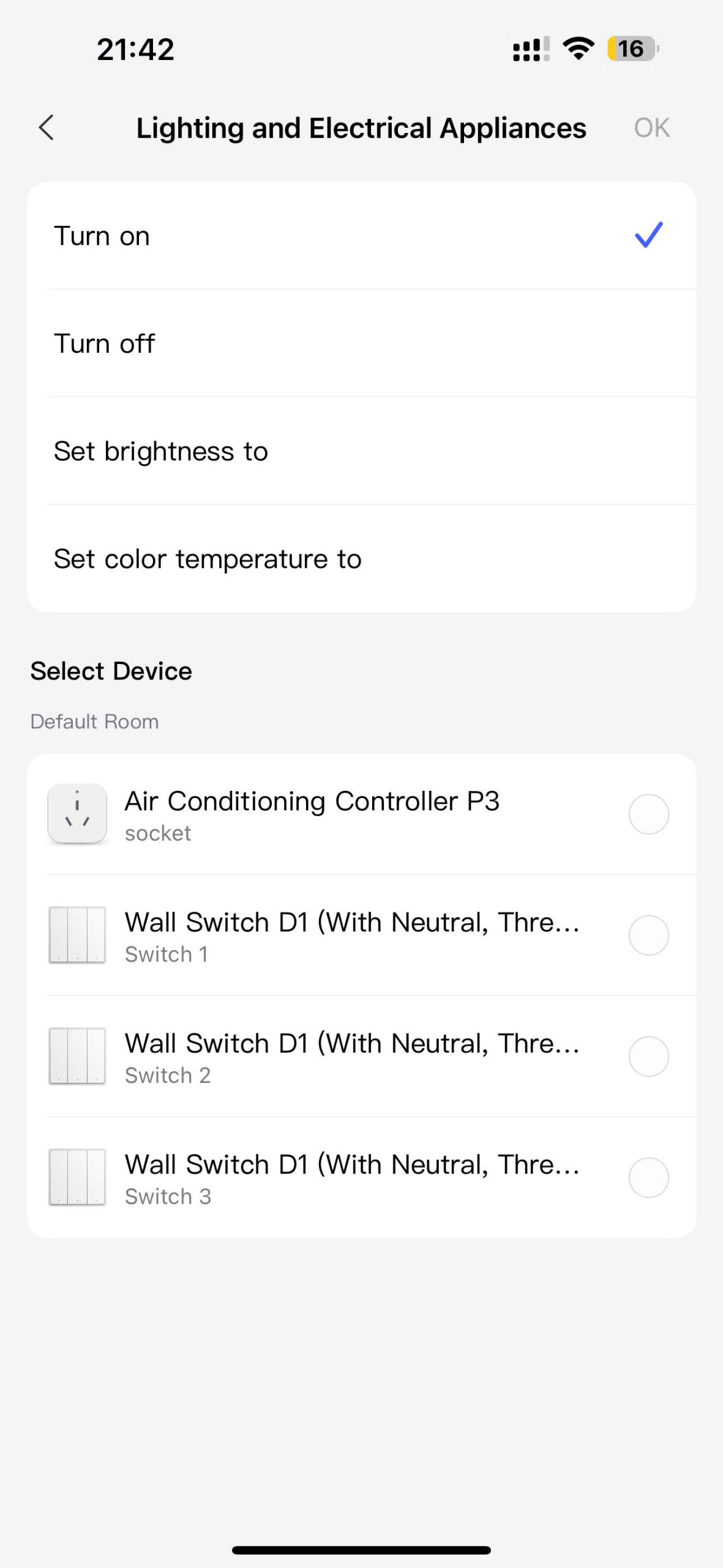Select the Turn on action
The height and width of the screenshot is (1568, 723).
click(361, 235)
